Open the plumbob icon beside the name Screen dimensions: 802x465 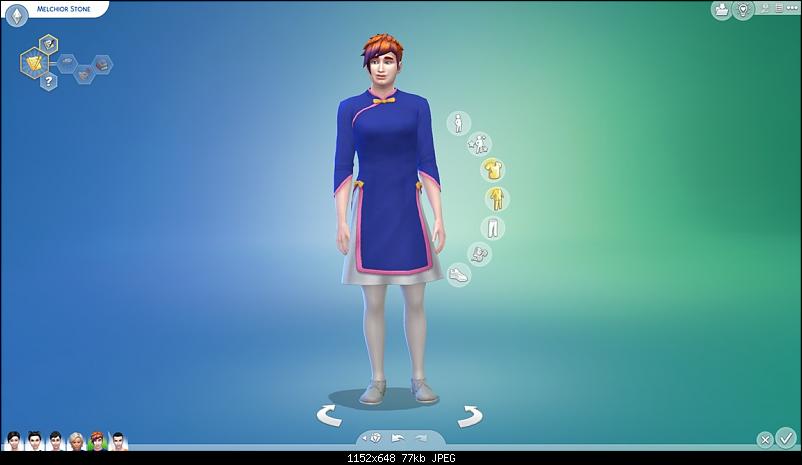(x=16, y=17)
